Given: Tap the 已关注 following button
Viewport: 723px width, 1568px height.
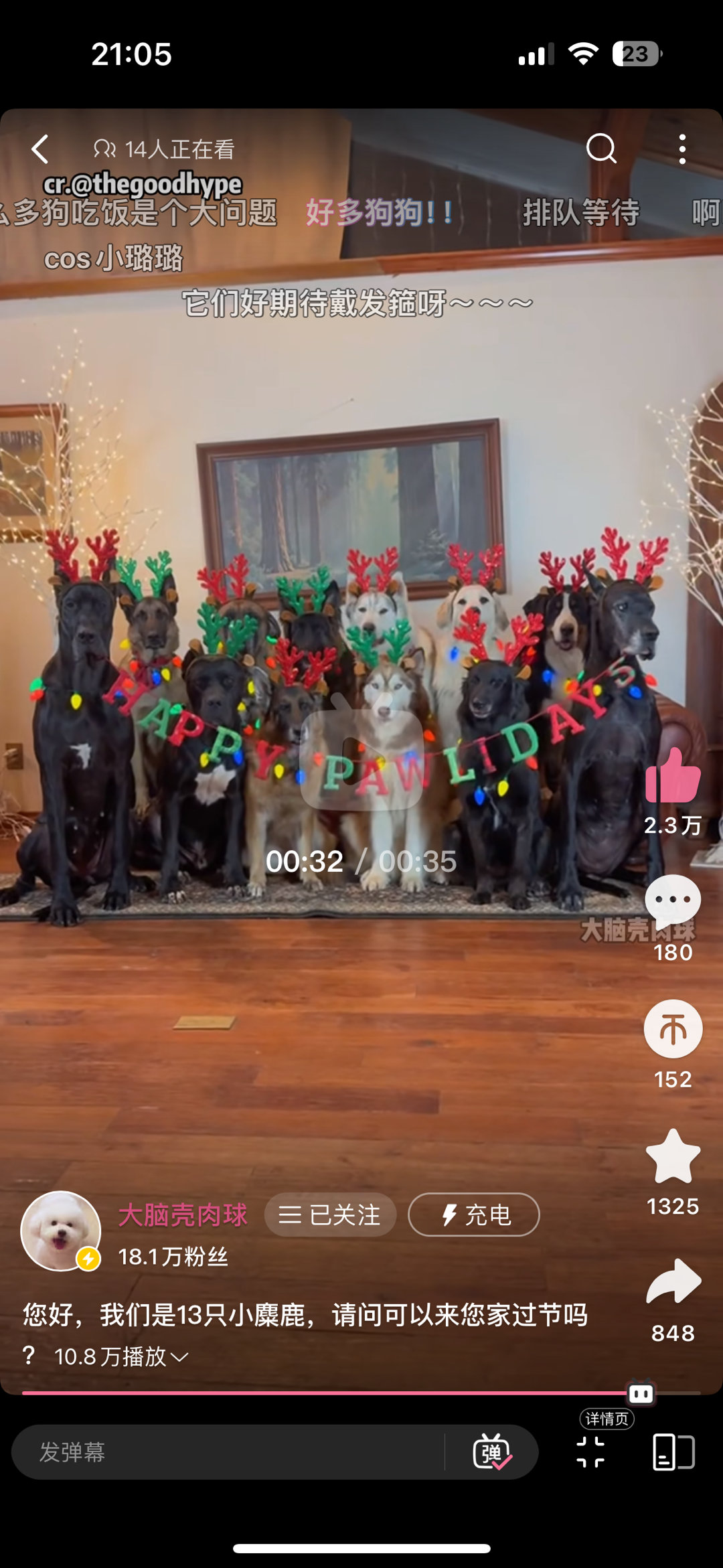Looking at the screenshot, I should tap(330, 1214).
